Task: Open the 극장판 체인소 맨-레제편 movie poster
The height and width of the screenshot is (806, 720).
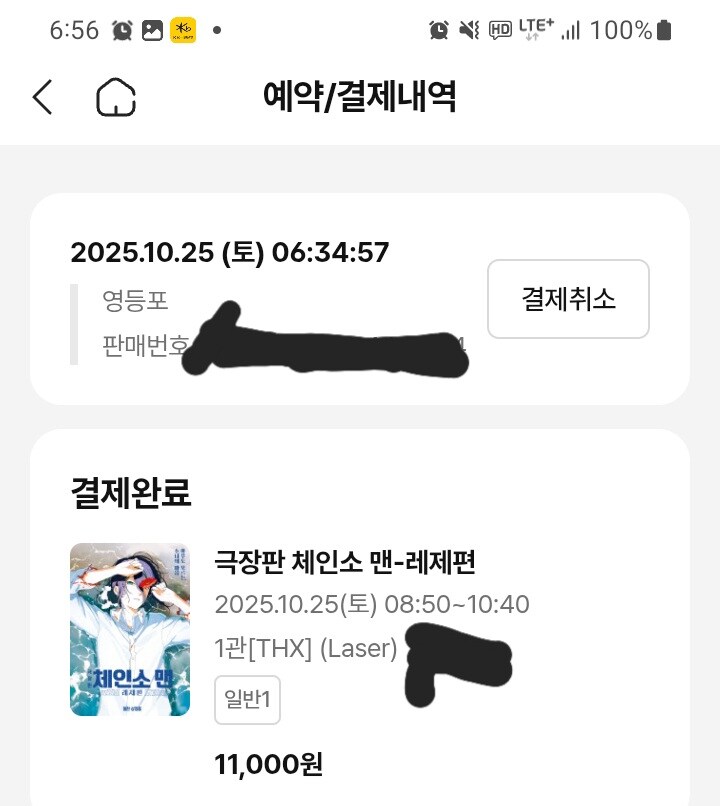Action: [130, 629]
